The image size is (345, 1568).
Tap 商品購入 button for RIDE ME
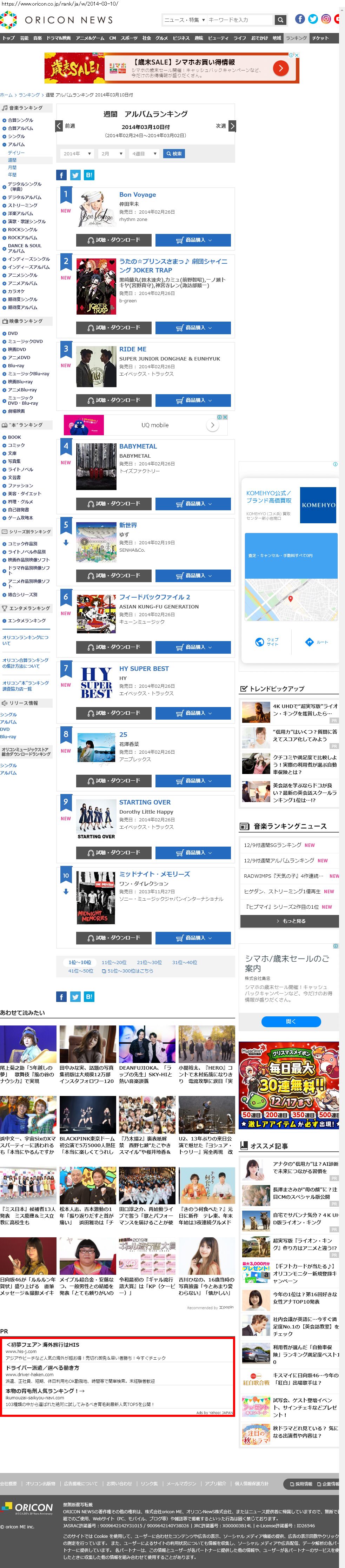click(x=193, y=401)
